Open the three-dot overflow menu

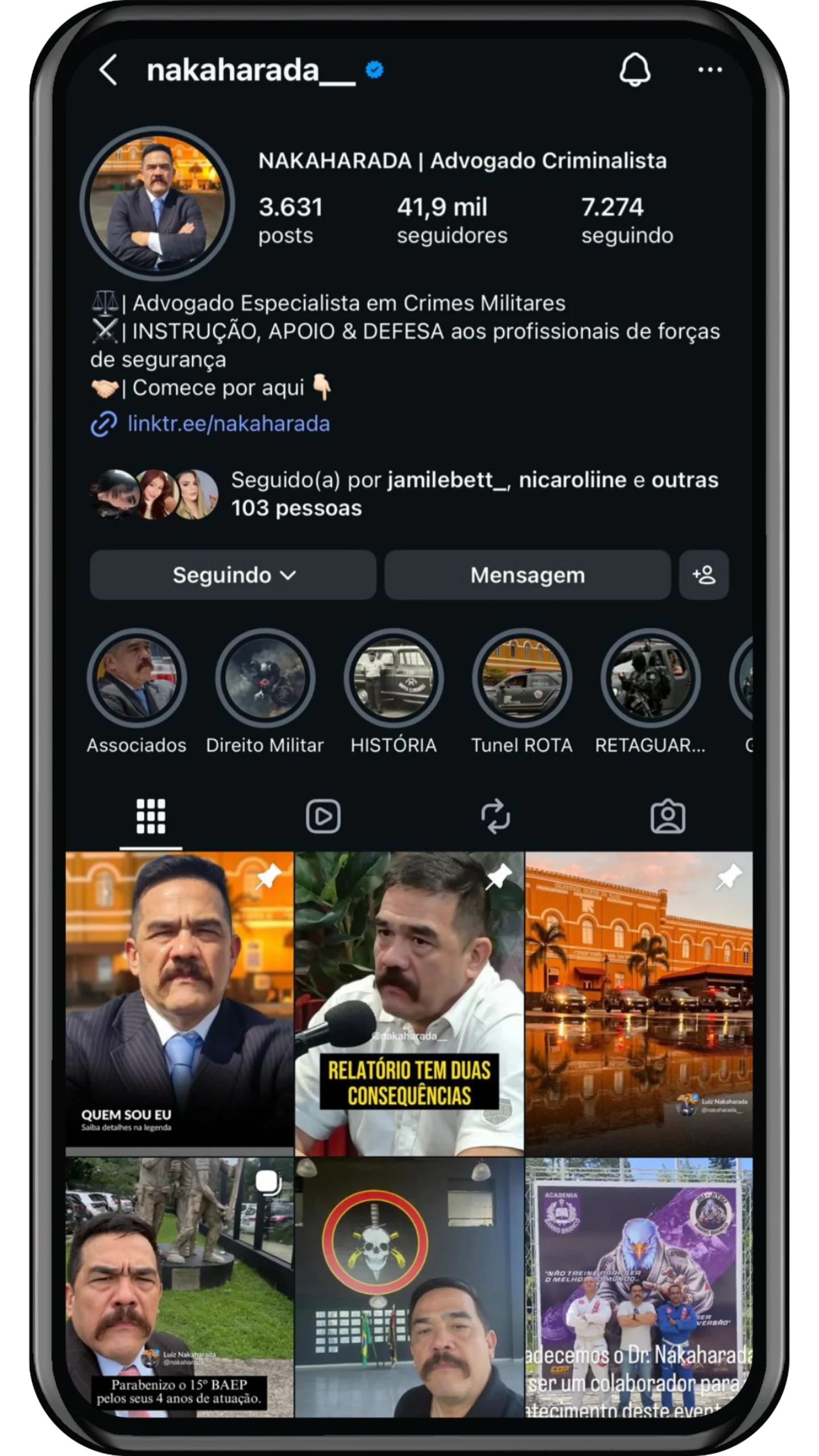[710, 70]
